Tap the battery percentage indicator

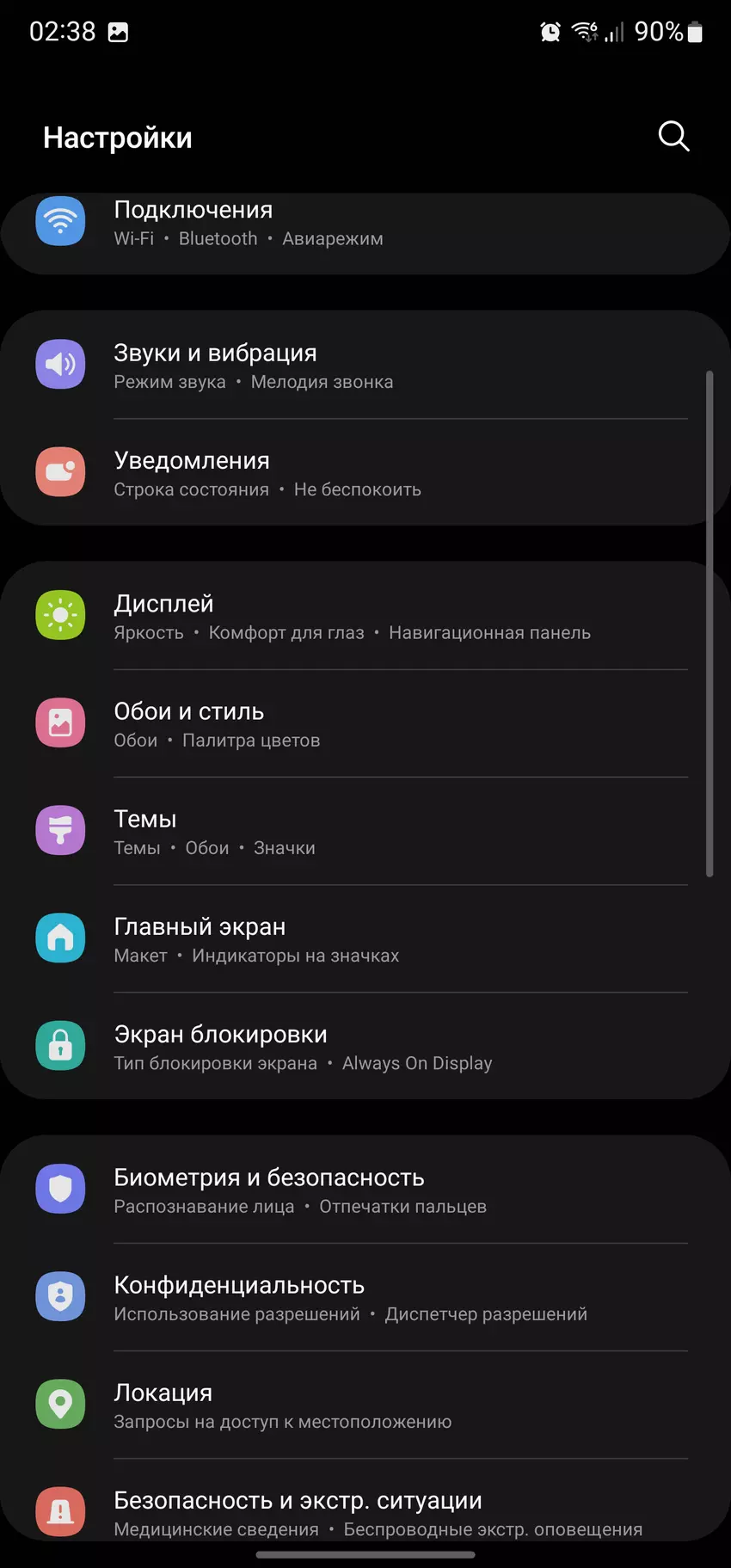pyautogui.click(x=657, y=32)
